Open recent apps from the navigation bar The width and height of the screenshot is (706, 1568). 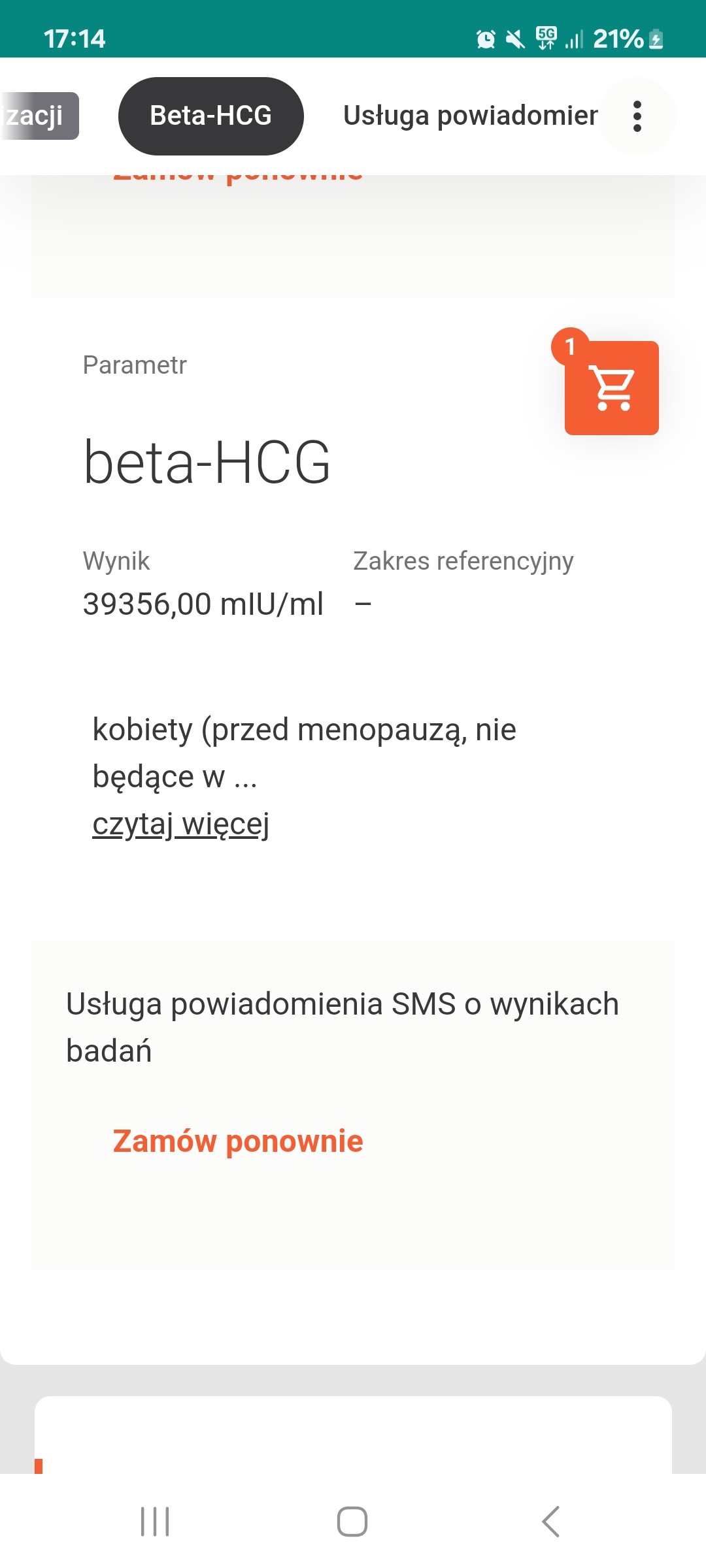pyautogui.click(x=156, y=1521)
